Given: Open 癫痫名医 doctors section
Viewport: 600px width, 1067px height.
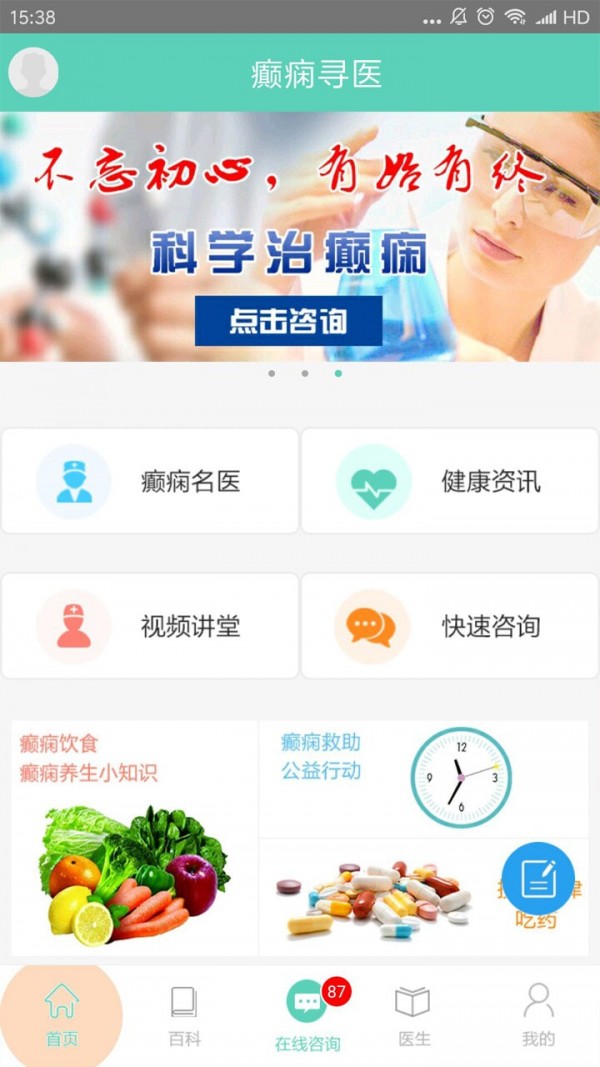Looking at the screenshot, I should click(150, 481).
